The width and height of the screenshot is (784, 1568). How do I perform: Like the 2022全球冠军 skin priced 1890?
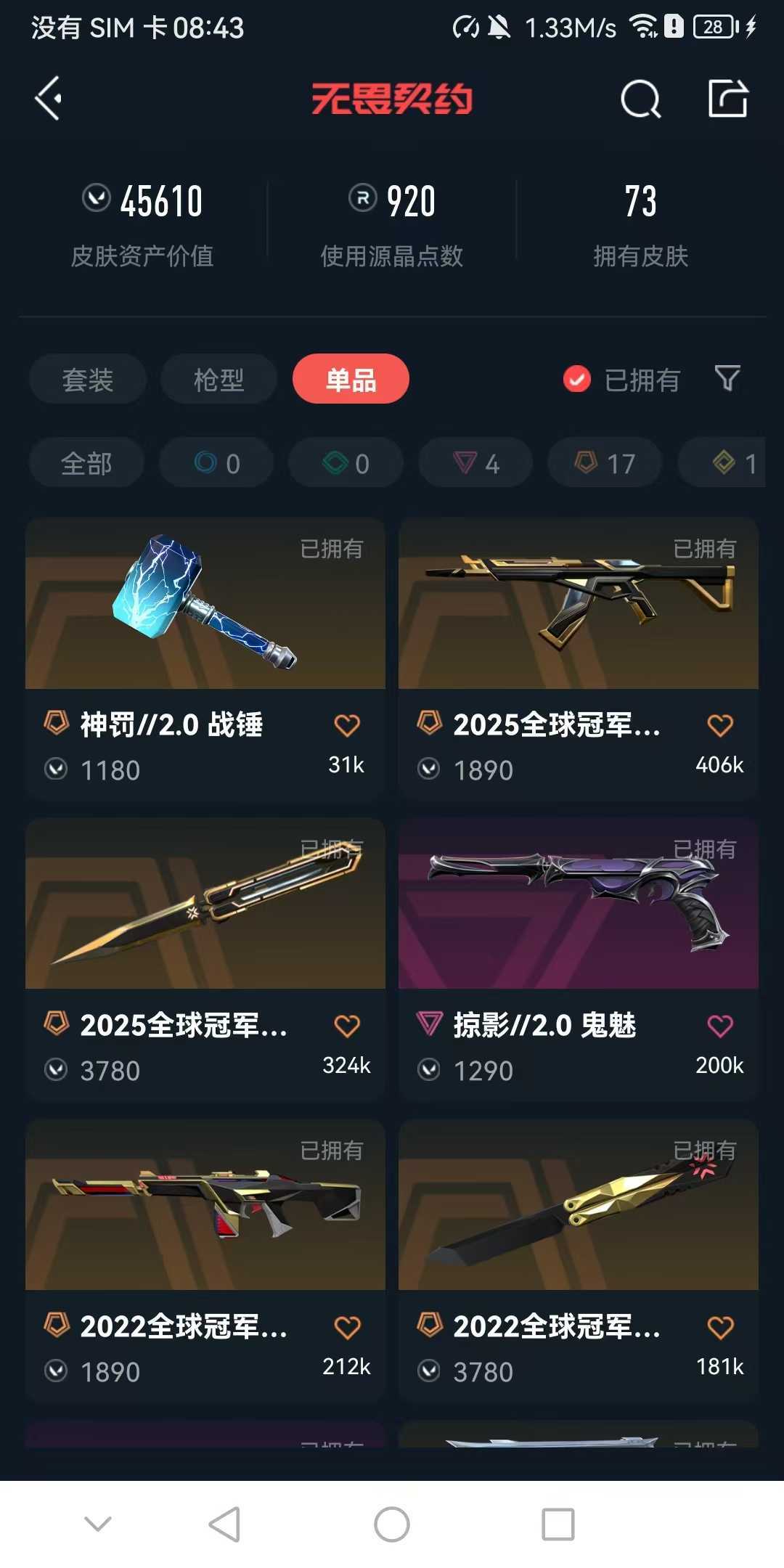click(x=347, y=1327)
